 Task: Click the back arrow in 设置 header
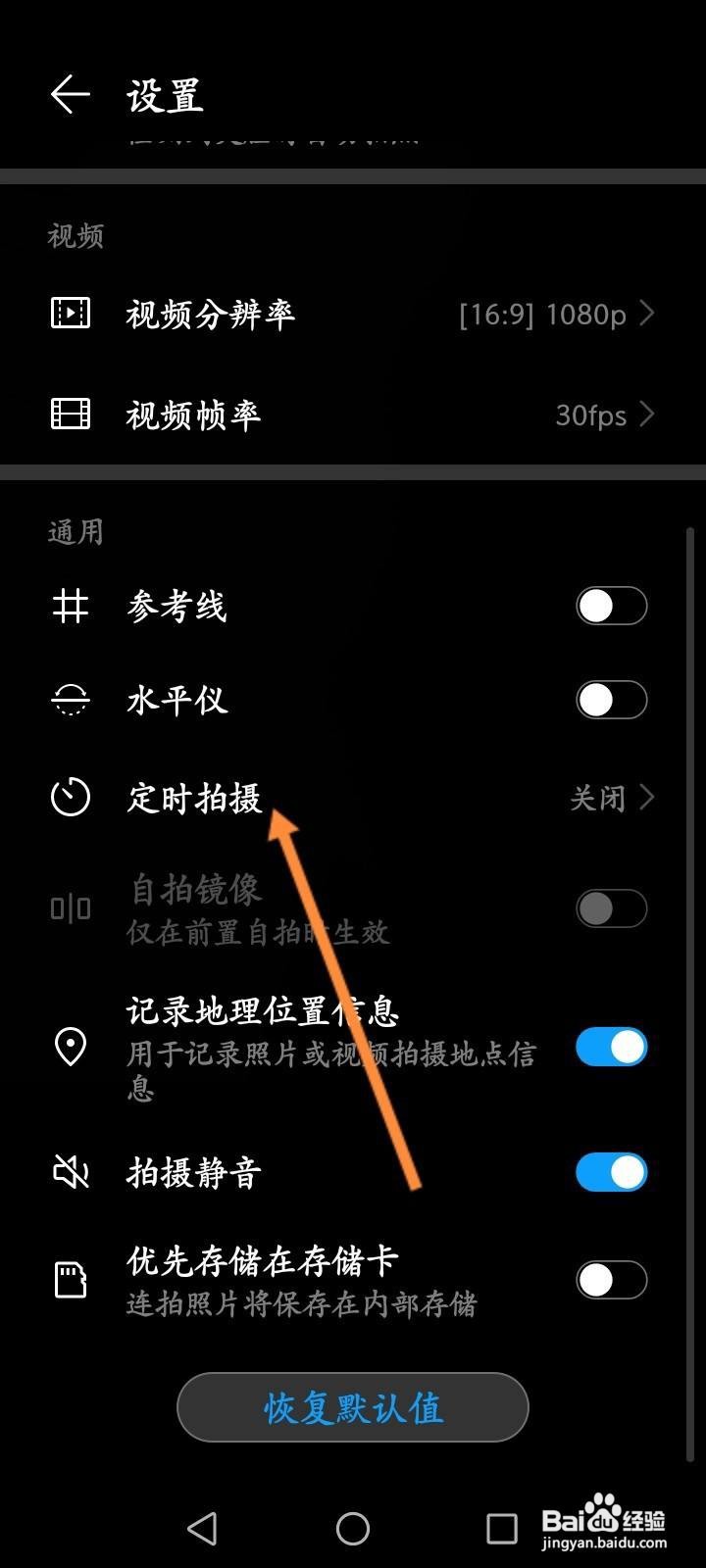click(67, 95)
